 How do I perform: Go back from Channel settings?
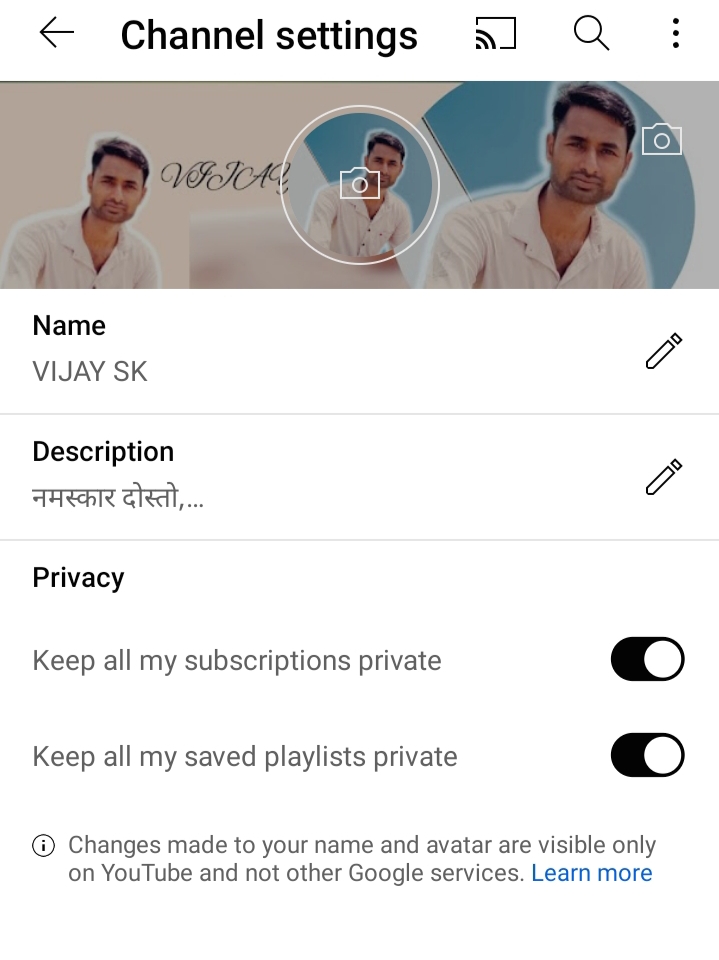click(x=56, y=34)
